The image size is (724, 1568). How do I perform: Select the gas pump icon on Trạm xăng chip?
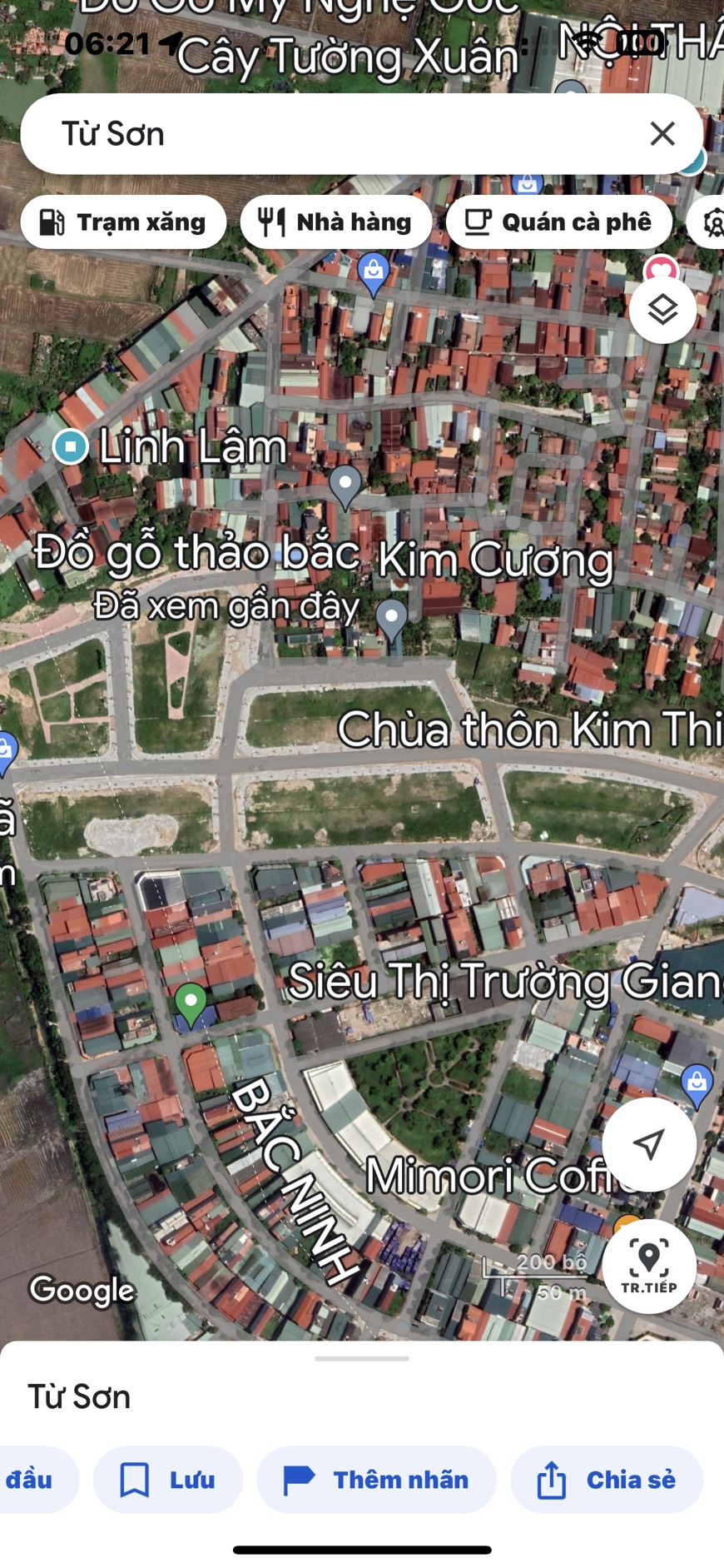(x=53, y=221)
